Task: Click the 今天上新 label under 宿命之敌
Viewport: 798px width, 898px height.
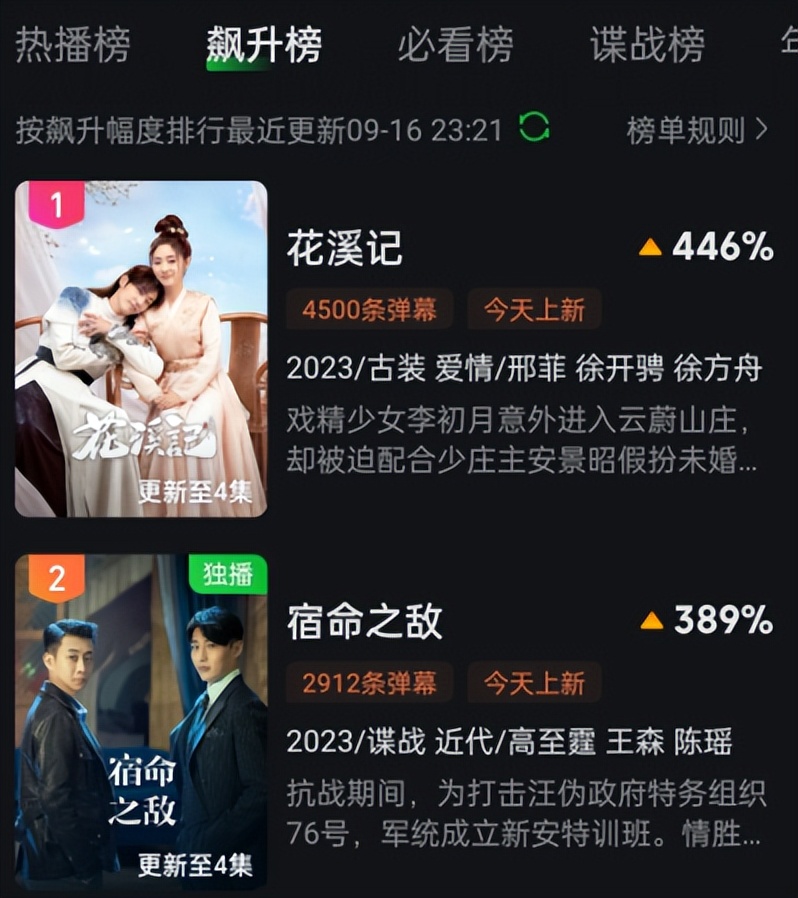Action: 533,683
